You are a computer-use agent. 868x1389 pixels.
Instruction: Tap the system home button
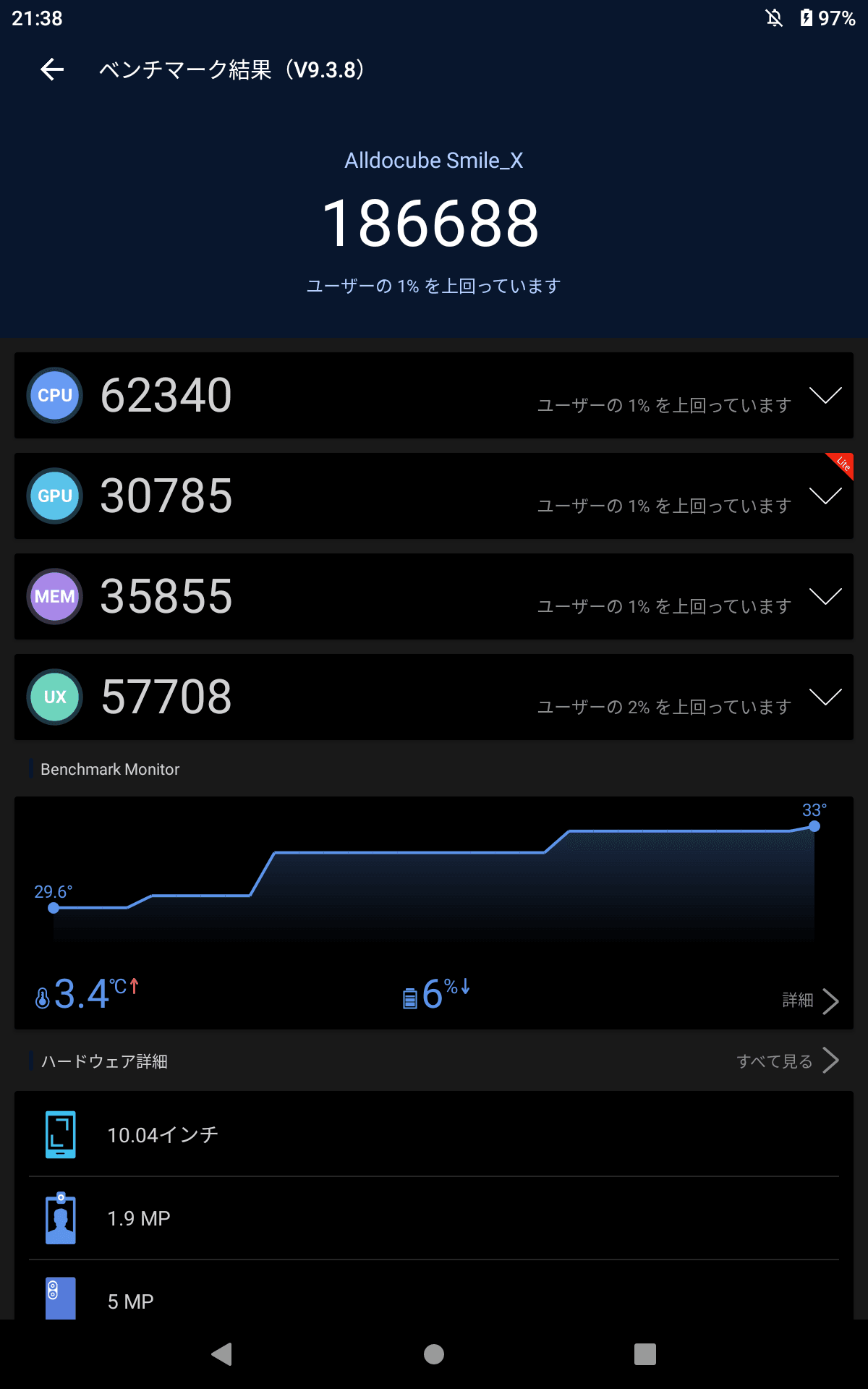[434, 1354]
